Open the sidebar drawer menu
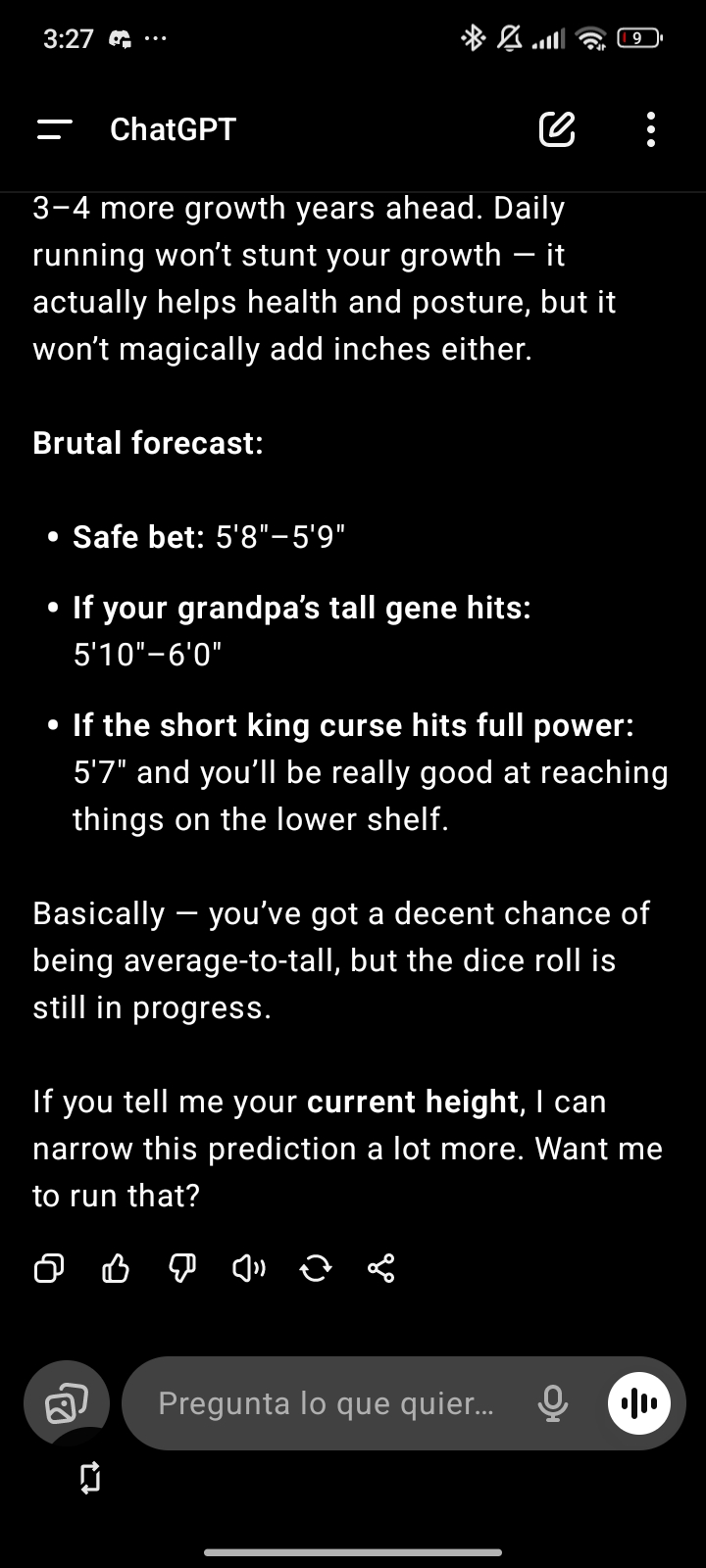The height and width of the screenshot is (1568, 706). [55, 129]
